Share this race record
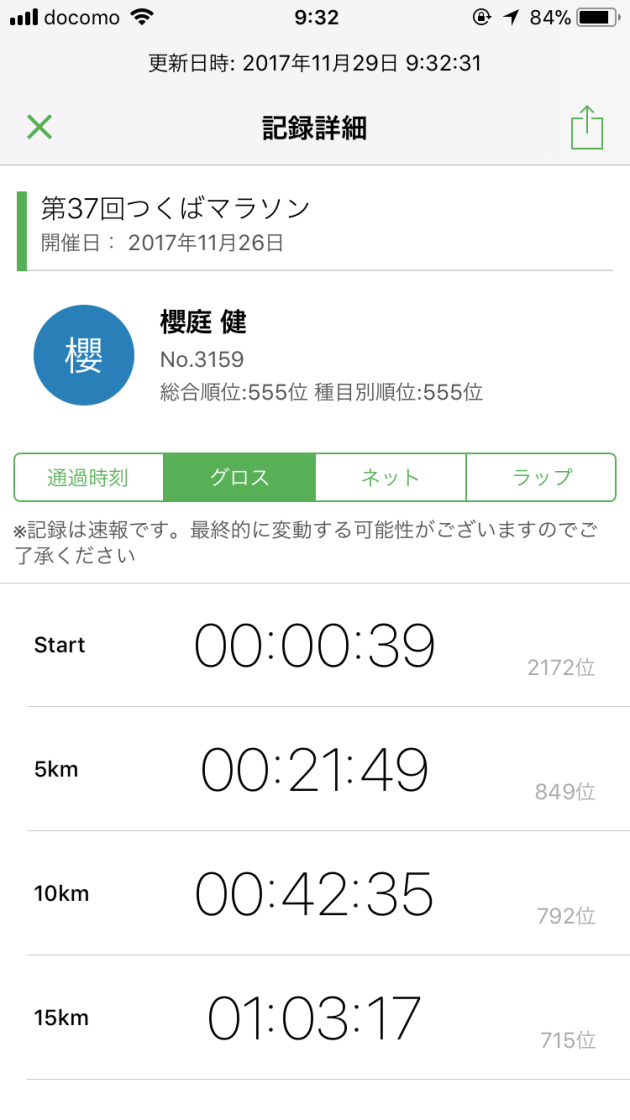 [587, 128]
